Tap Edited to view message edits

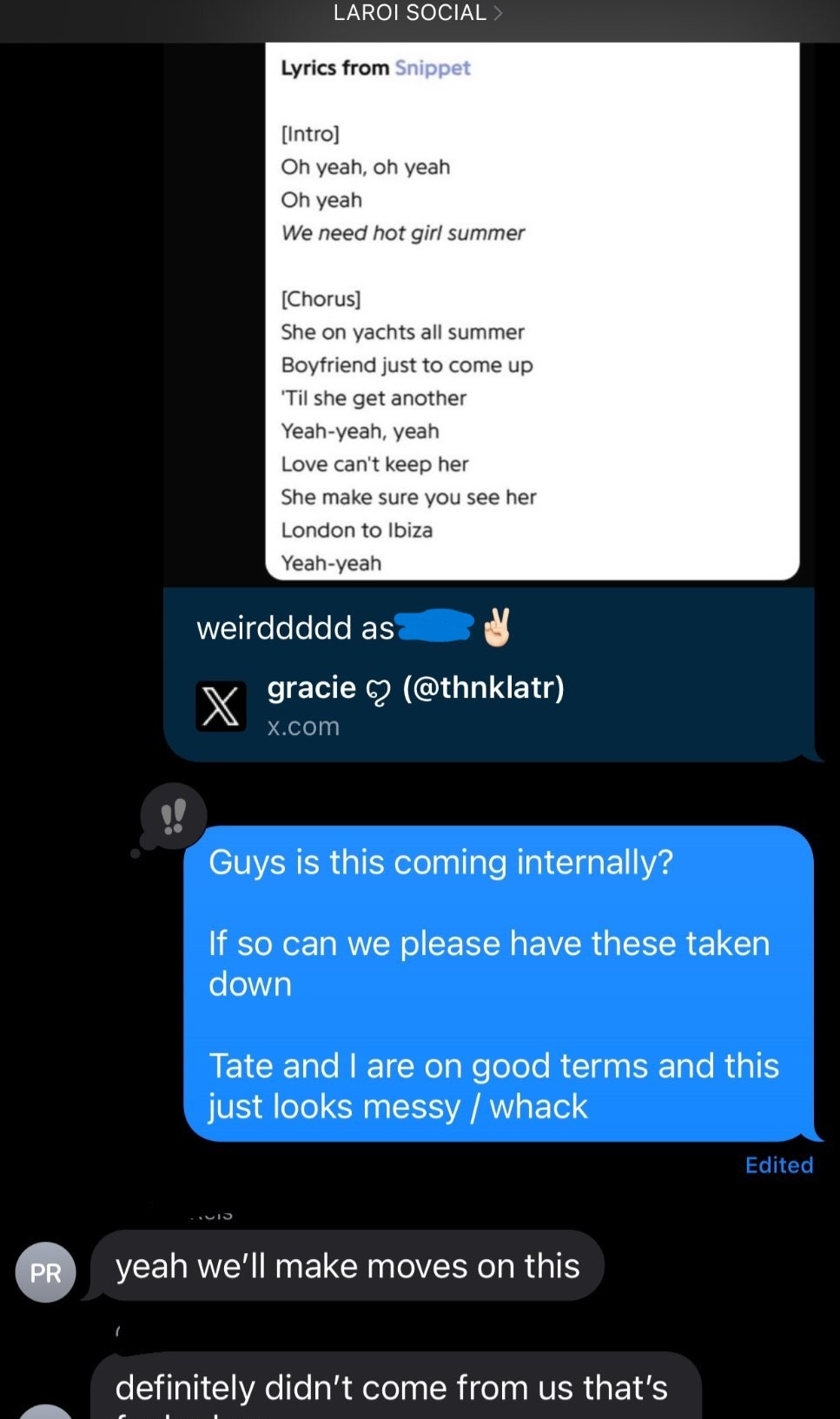pos(778,1165)
